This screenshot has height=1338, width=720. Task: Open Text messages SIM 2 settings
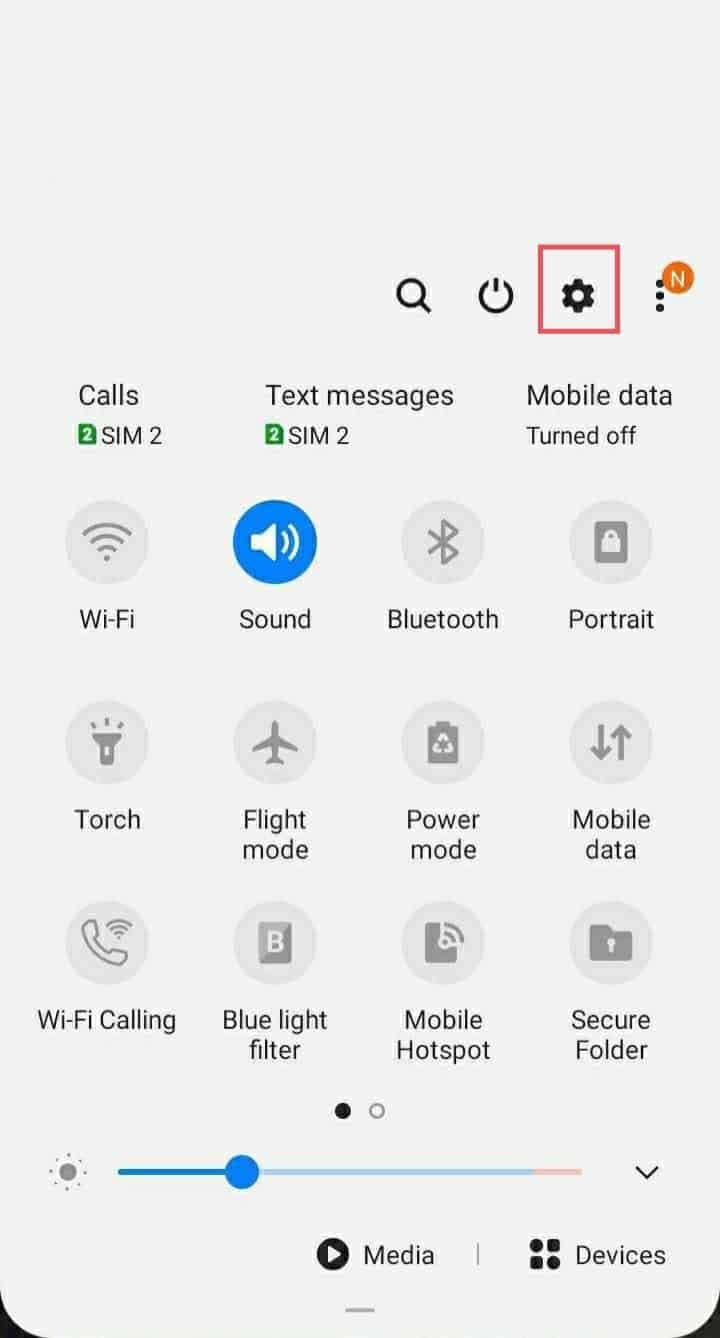point(359,414)
